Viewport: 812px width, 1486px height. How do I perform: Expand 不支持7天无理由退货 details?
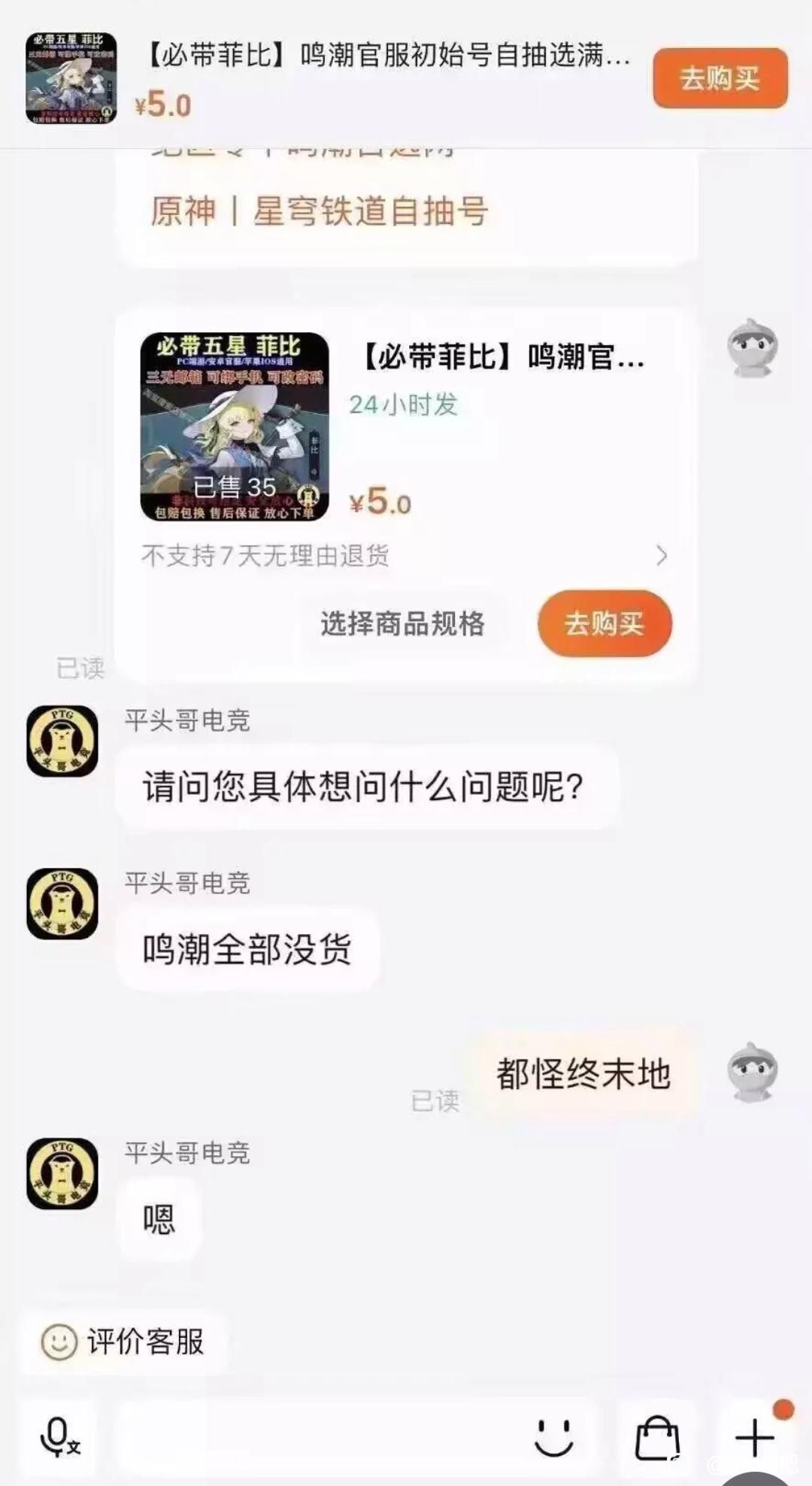pos(660,556)
